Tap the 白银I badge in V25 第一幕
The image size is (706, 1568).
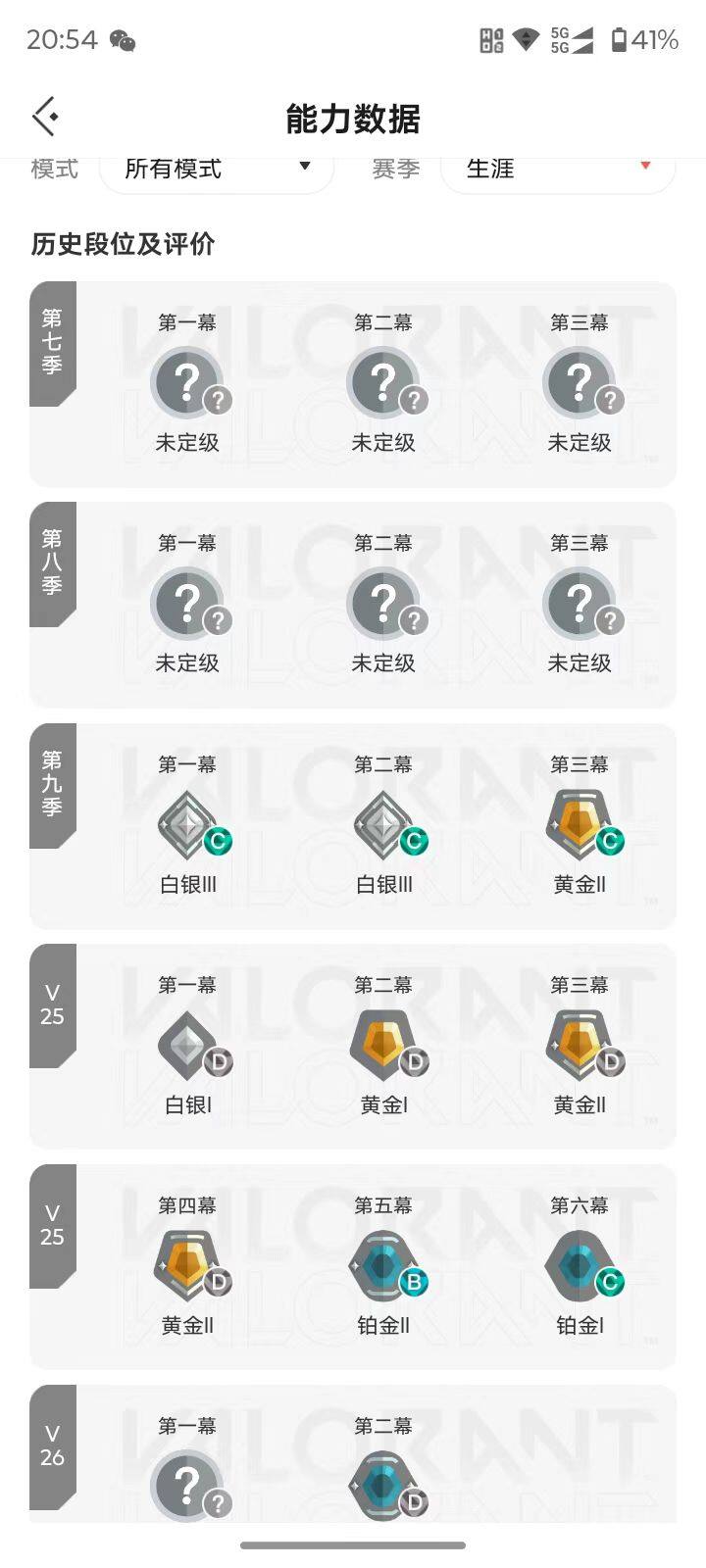186,1045
